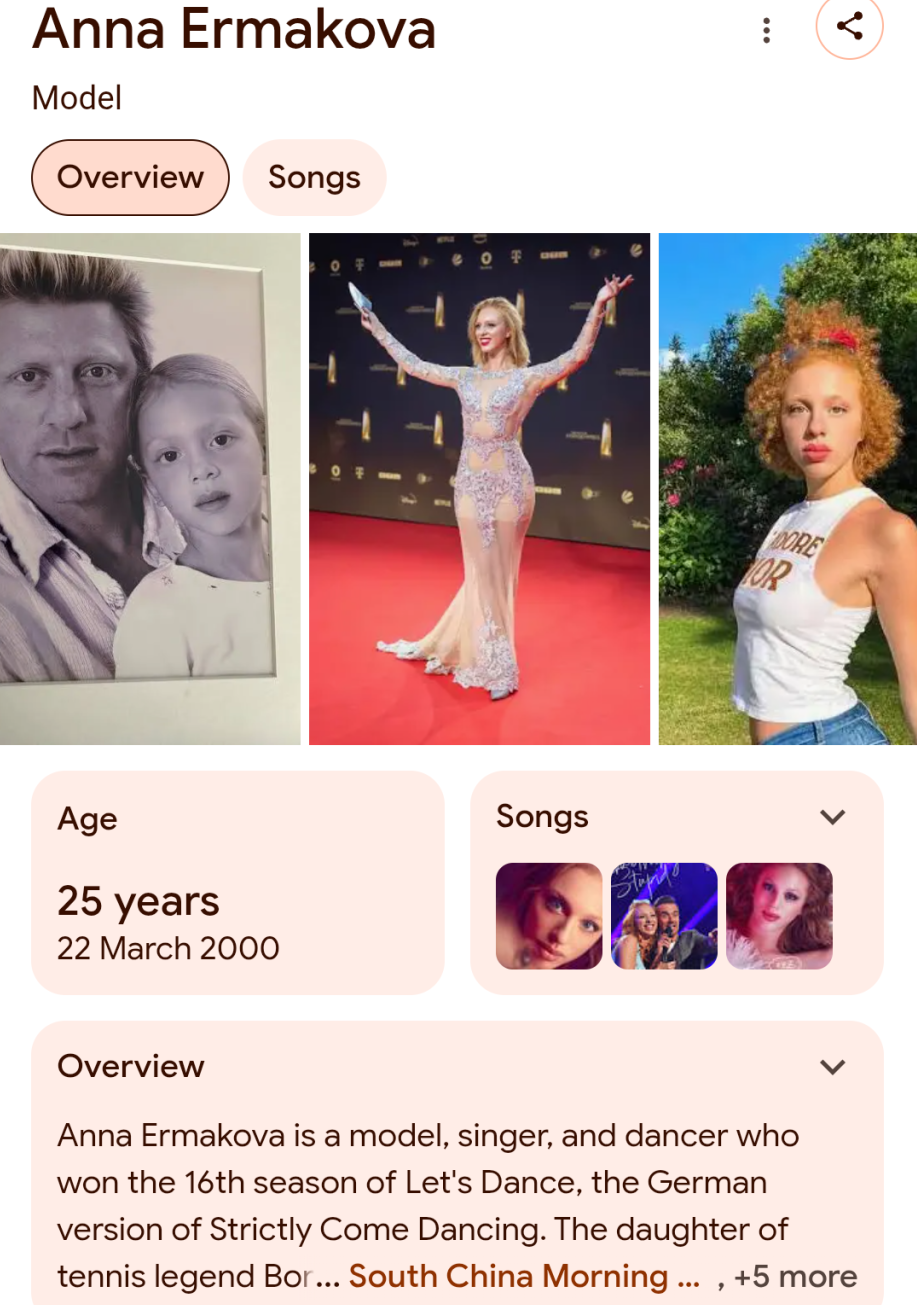This screenshot has height=1305, width=917.
Task: Open the Age card
Action: click(x=237, y=883)
